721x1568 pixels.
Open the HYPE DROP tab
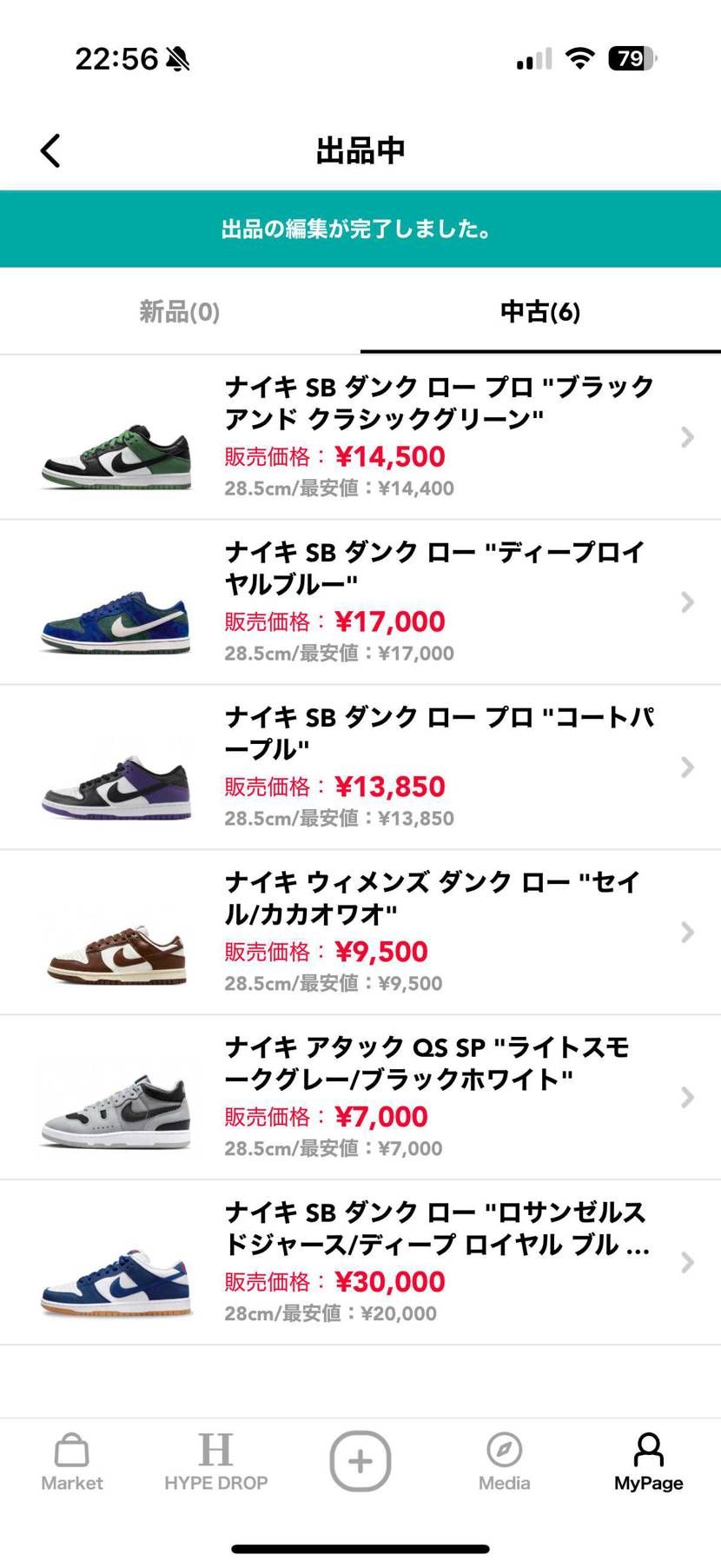215,1462
